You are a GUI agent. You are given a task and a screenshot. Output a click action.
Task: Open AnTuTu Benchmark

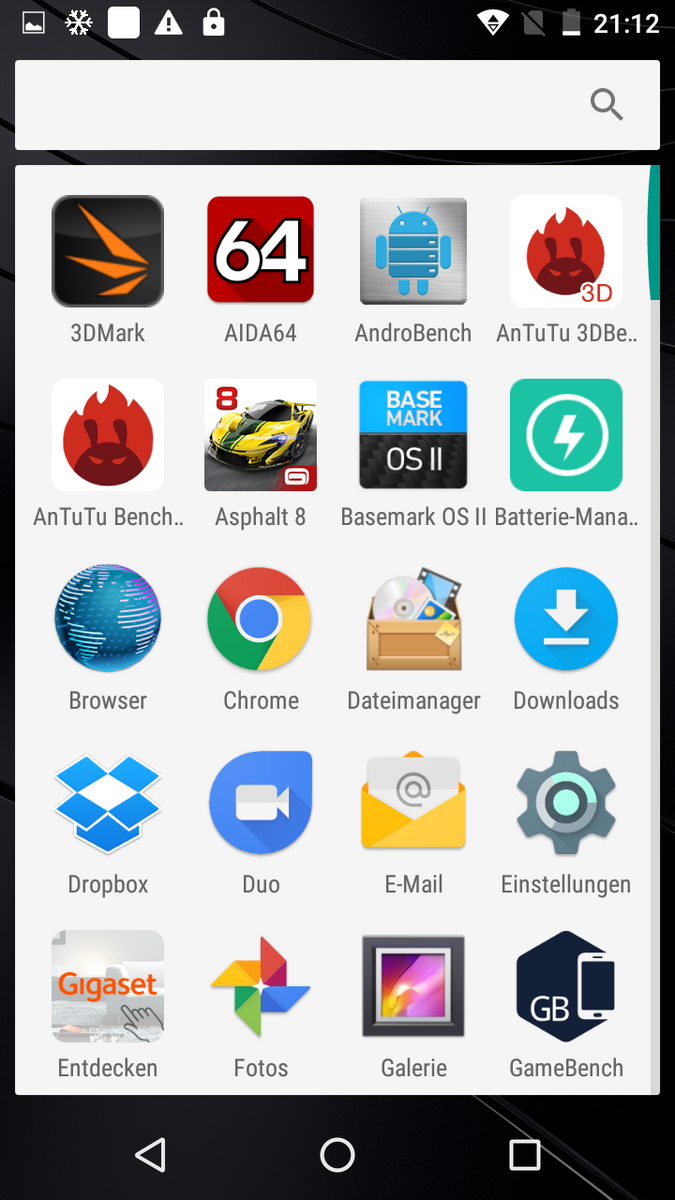pyautogui.click(x=108, y=435)
